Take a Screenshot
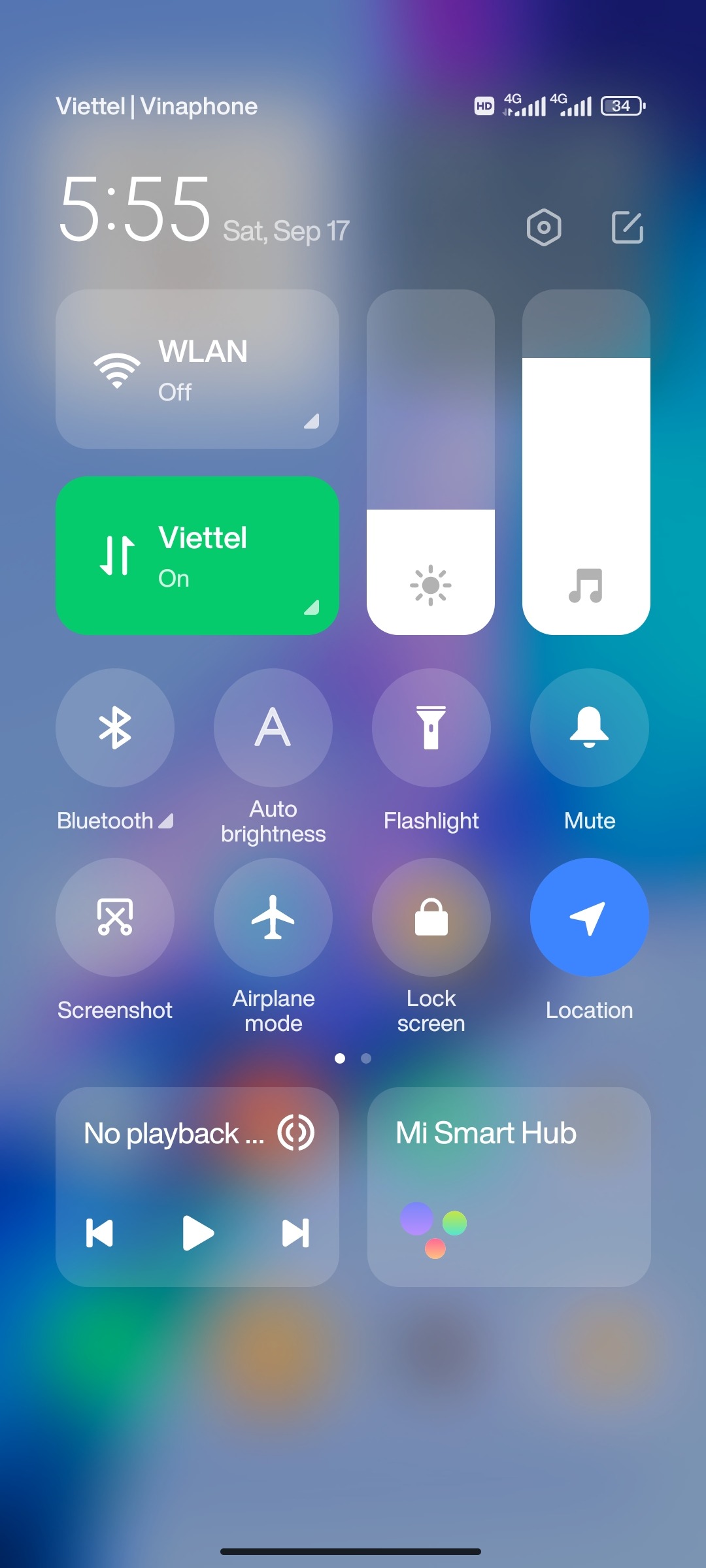The image size is (706, 1568). pos(115,917)
